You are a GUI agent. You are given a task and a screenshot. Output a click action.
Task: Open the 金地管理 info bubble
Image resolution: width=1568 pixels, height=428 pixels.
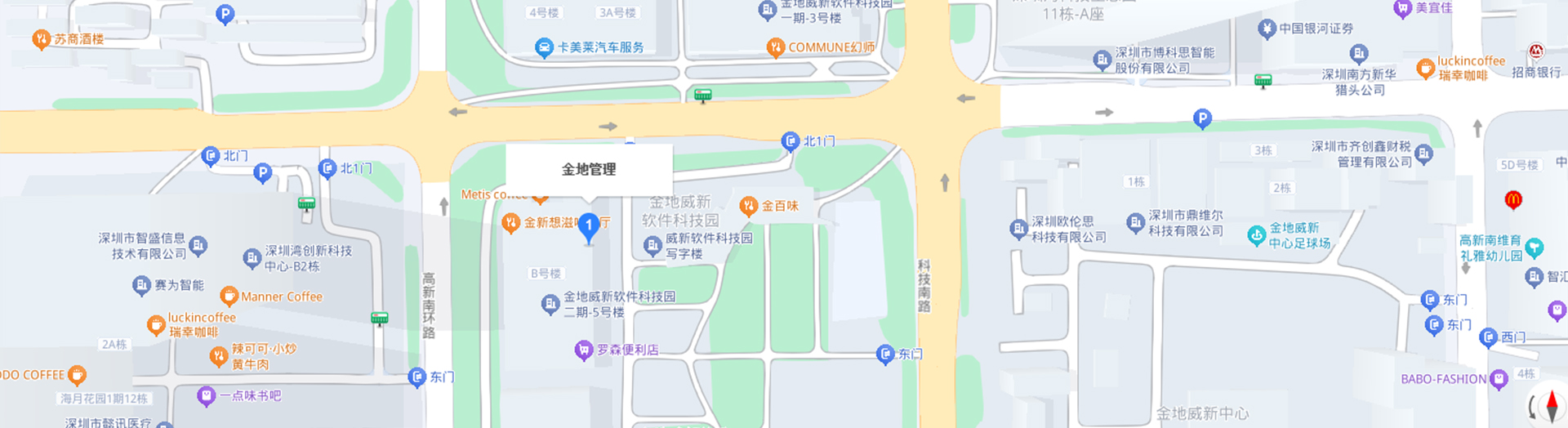pyautogui.click(x=589, y=169)
